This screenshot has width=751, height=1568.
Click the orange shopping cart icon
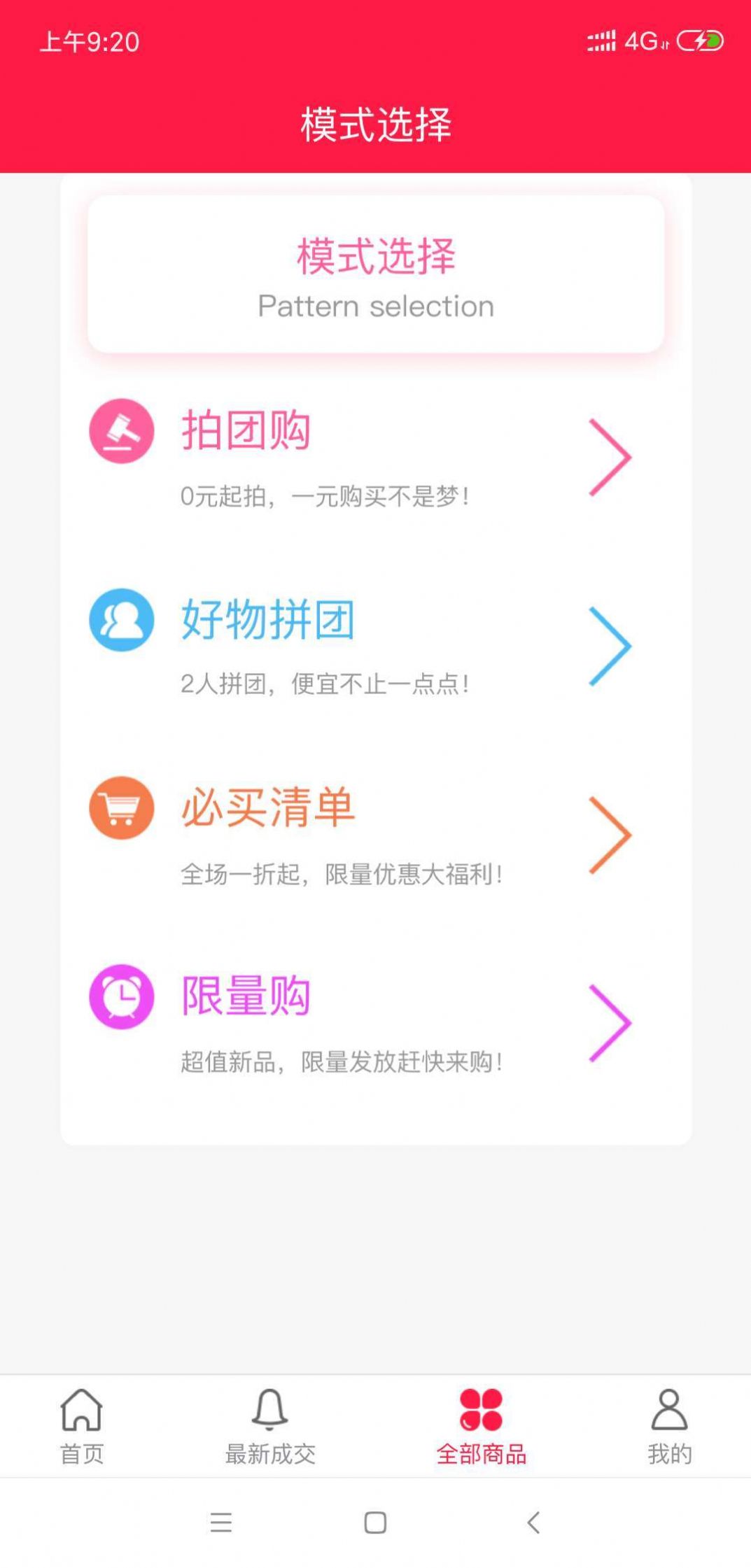(x=121, y=808)
